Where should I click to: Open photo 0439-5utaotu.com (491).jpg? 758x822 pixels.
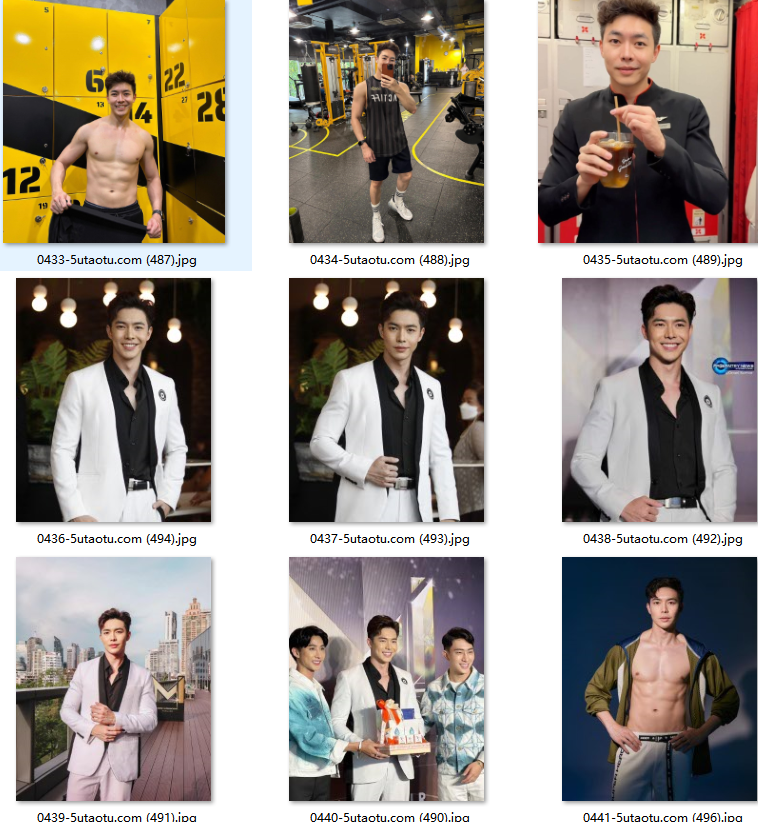coord(114,679)
